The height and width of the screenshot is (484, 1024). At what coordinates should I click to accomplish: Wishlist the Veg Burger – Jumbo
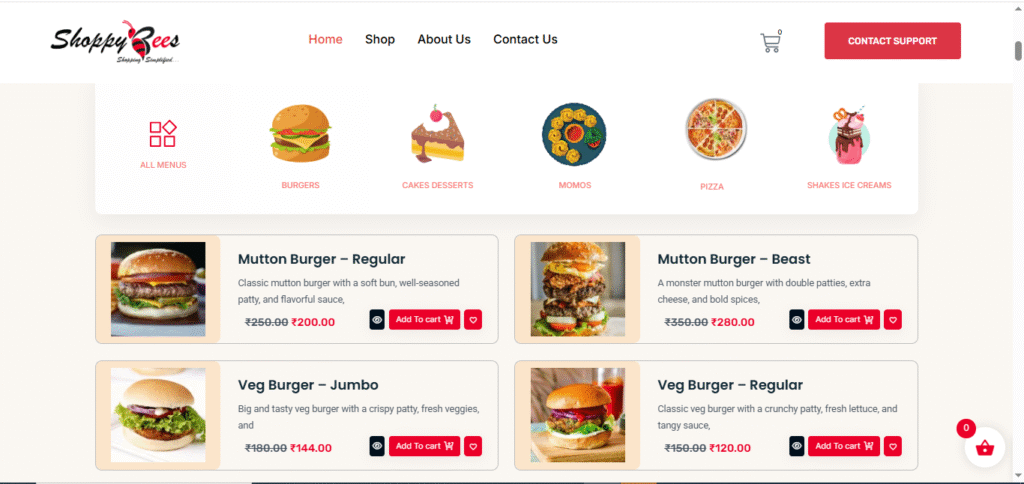pyautogui.click(x=473, y=446)
